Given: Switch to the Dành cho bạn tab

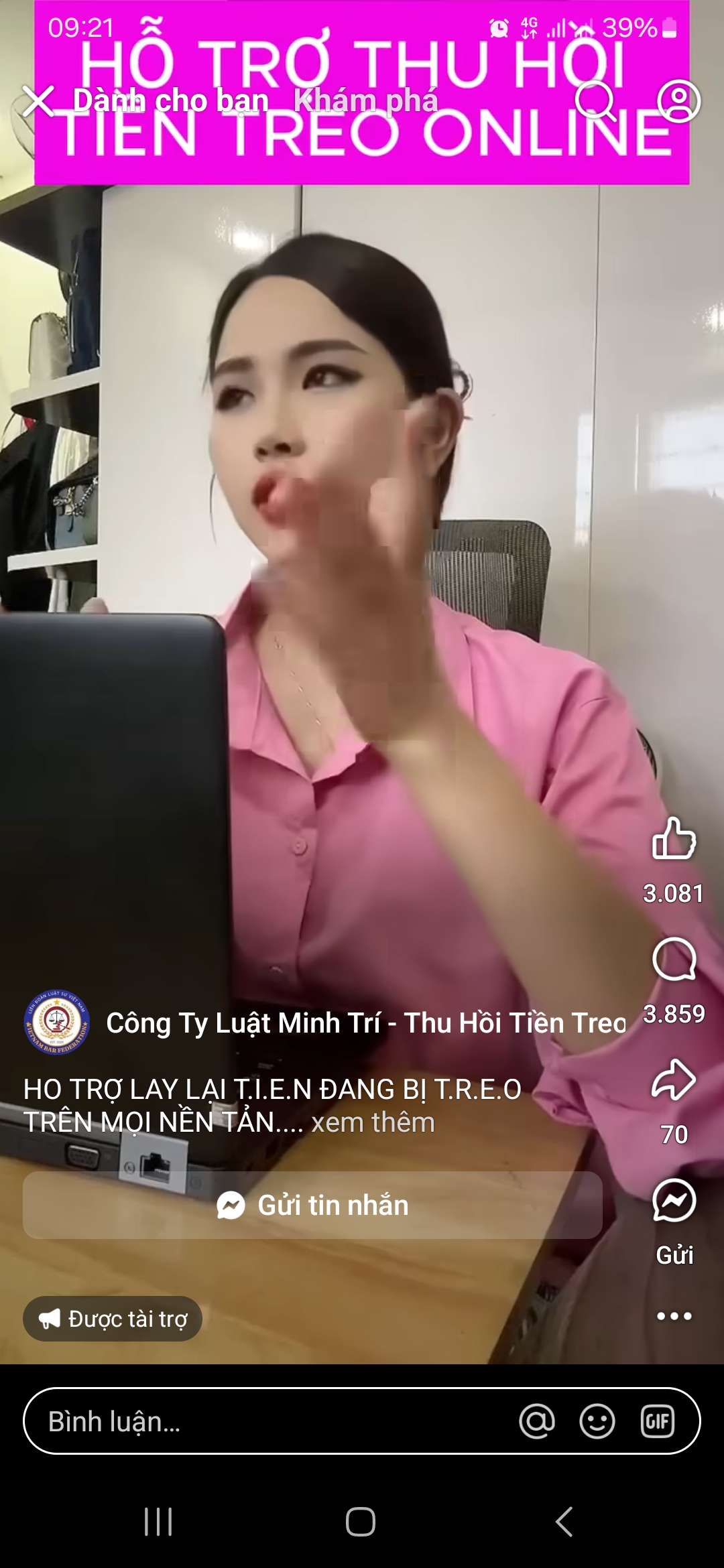Looking at the screenshot, I should [170, 101].
